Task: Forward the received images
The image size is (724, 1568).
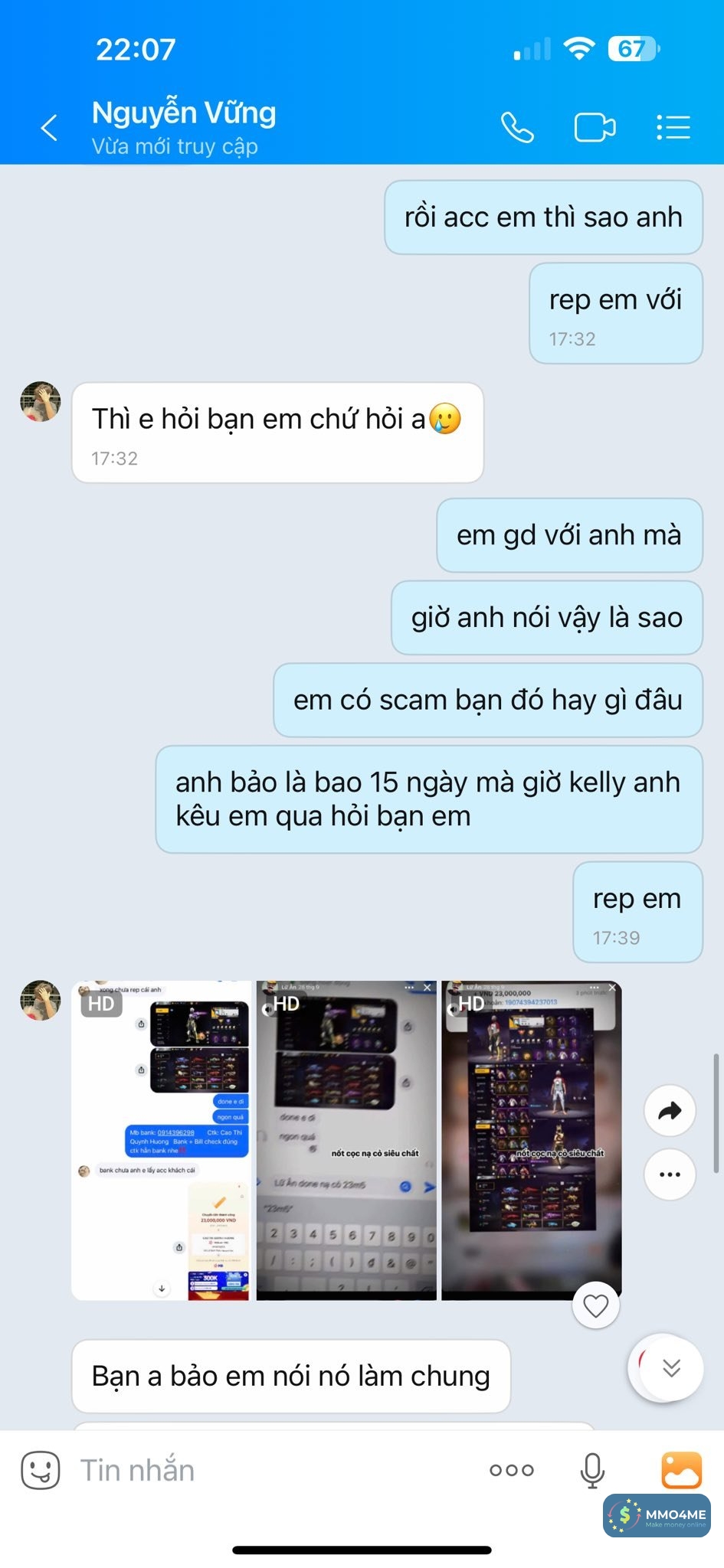Action: tap(670, 1110)
